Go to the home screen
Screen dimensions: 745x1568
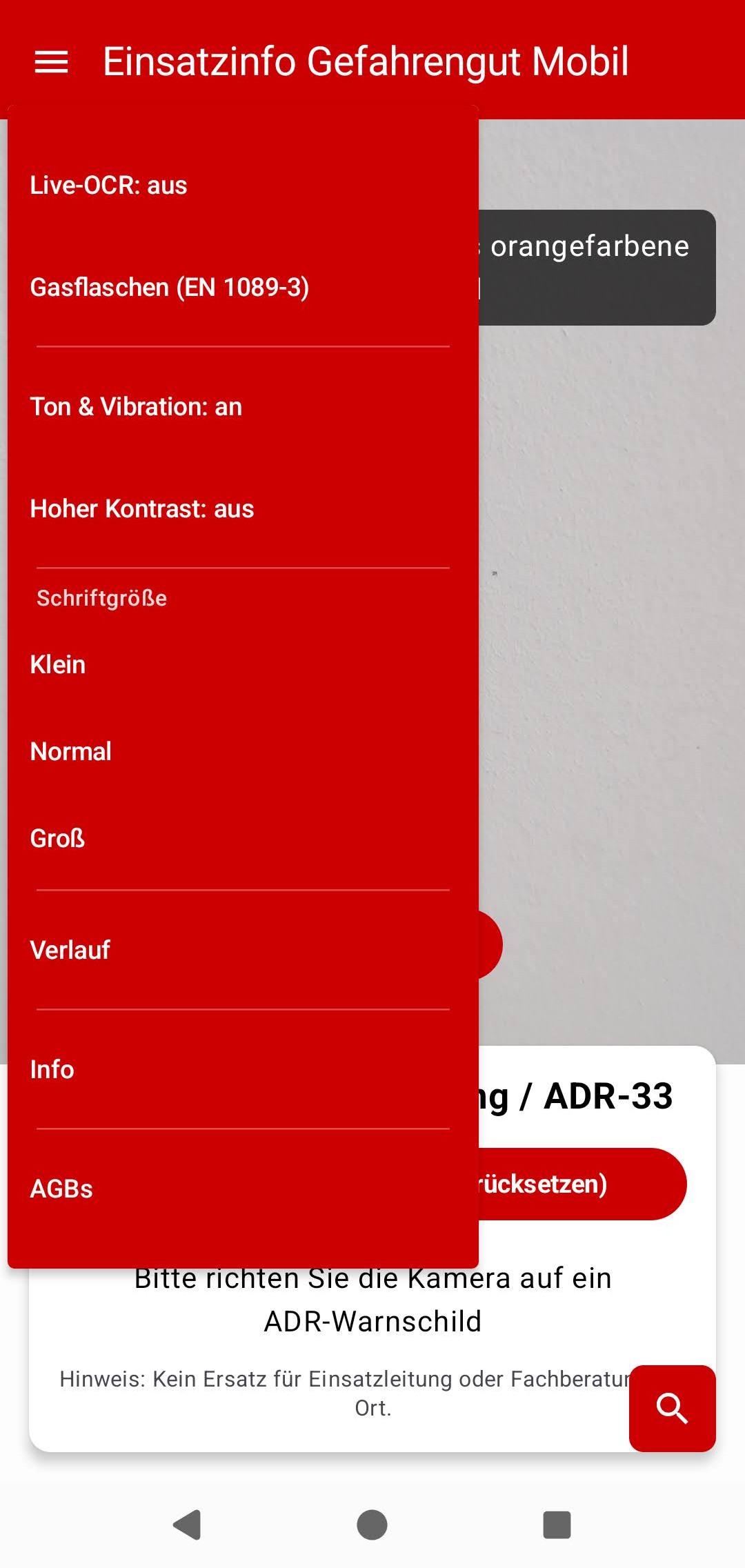point(372,1525)
